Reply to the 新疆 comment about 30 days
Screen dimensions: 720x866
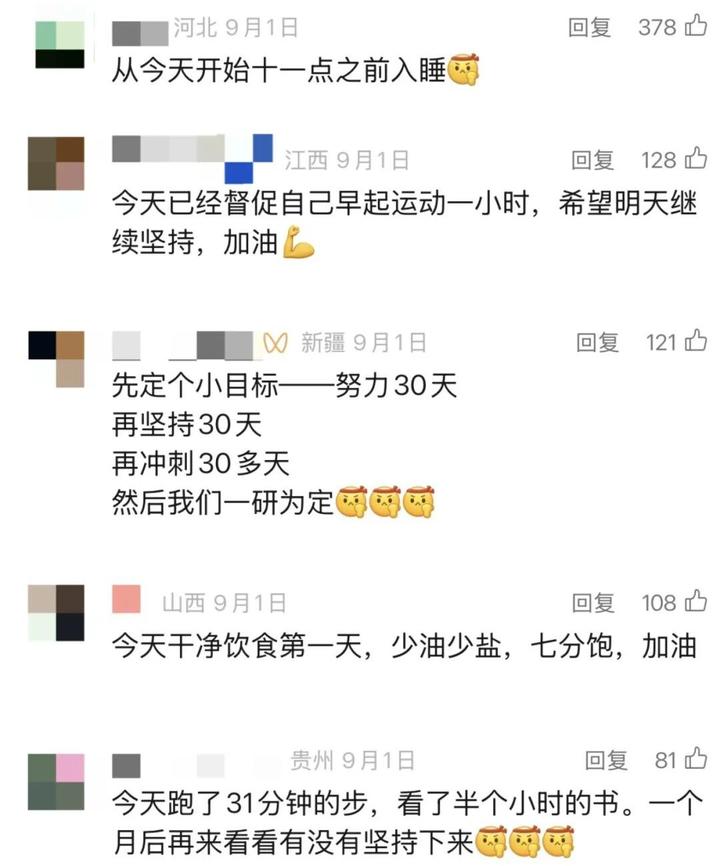[597, 343]
